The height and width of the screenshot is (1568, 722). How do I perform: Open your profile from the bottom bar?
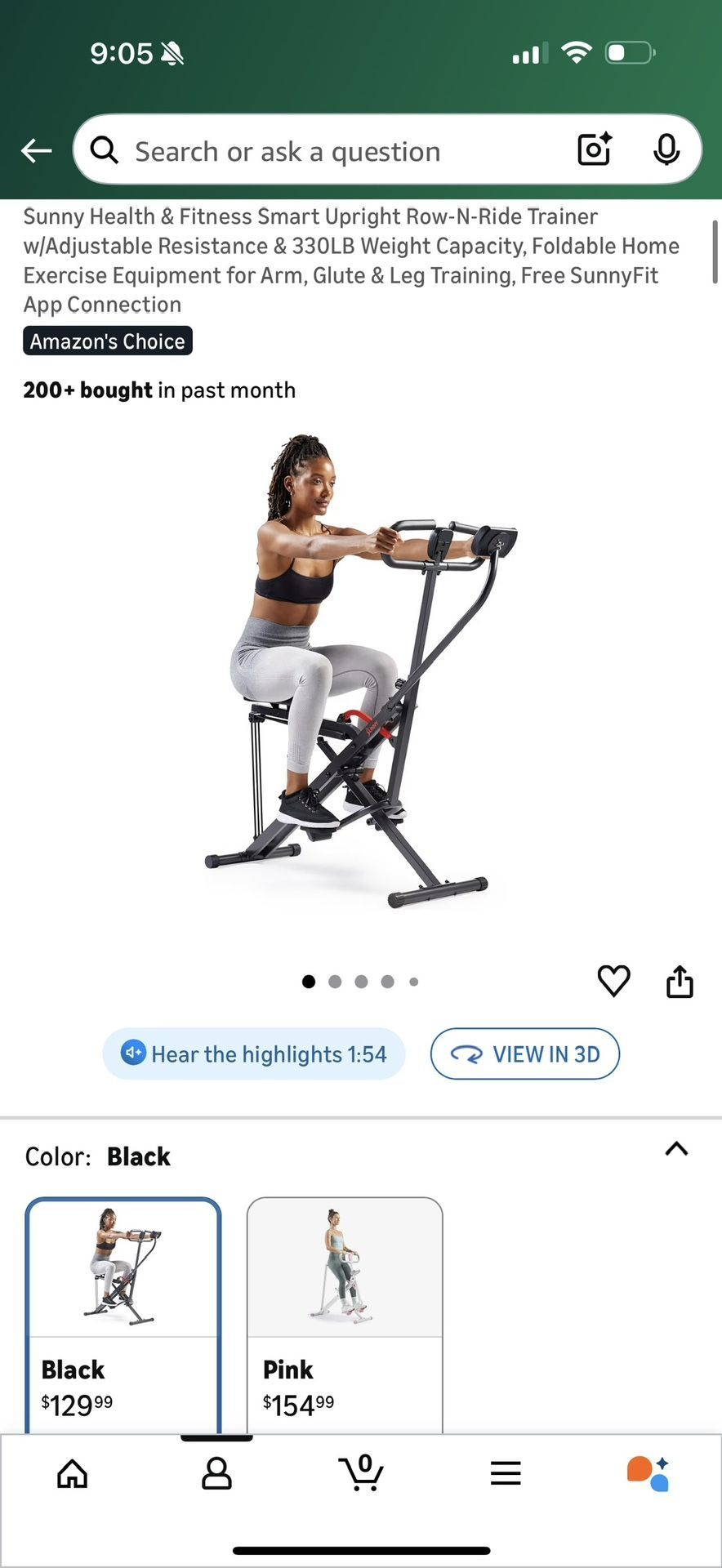pos(216,1473)
